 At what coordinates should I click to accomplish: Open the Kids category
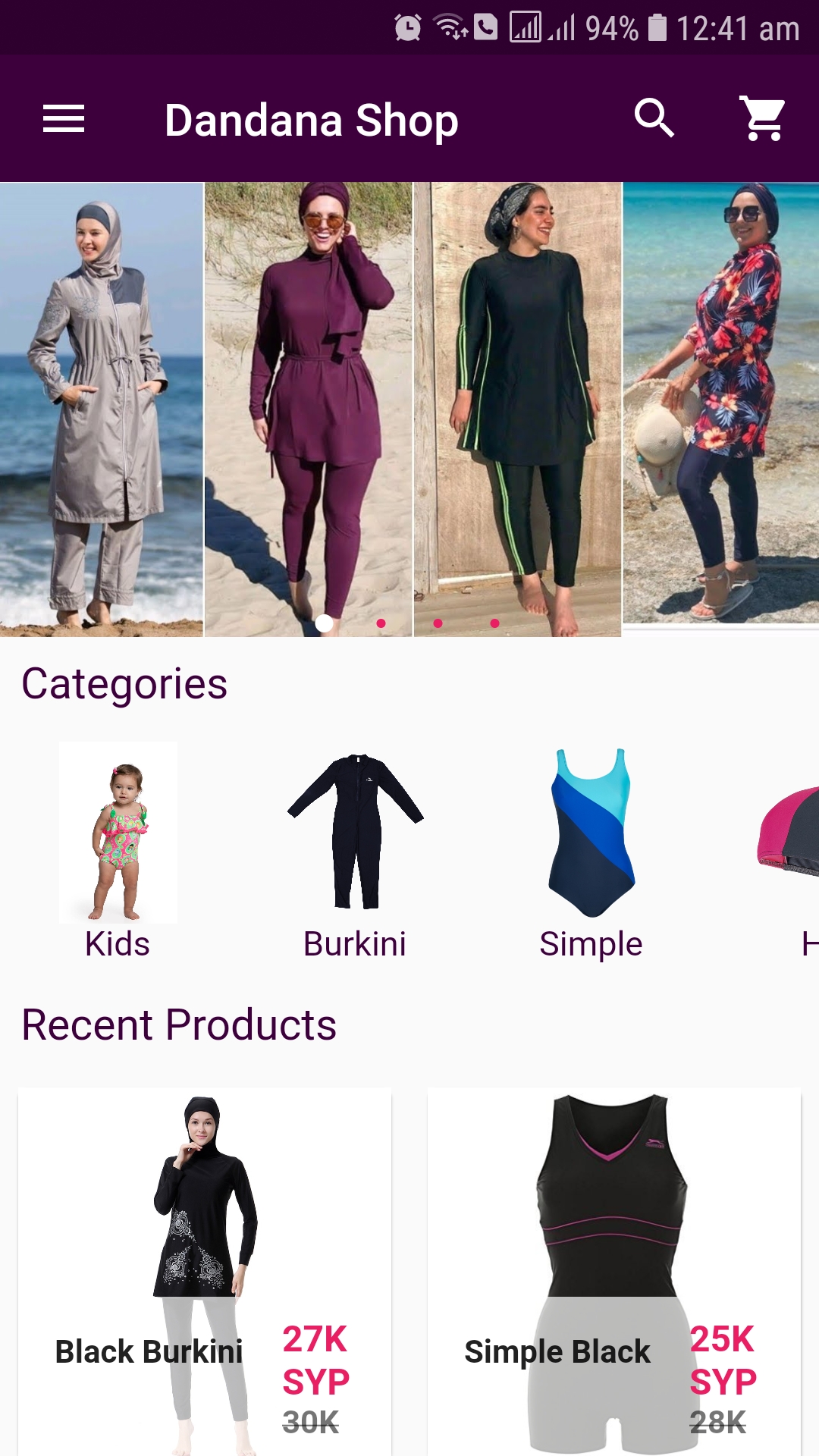coord(118,851)
